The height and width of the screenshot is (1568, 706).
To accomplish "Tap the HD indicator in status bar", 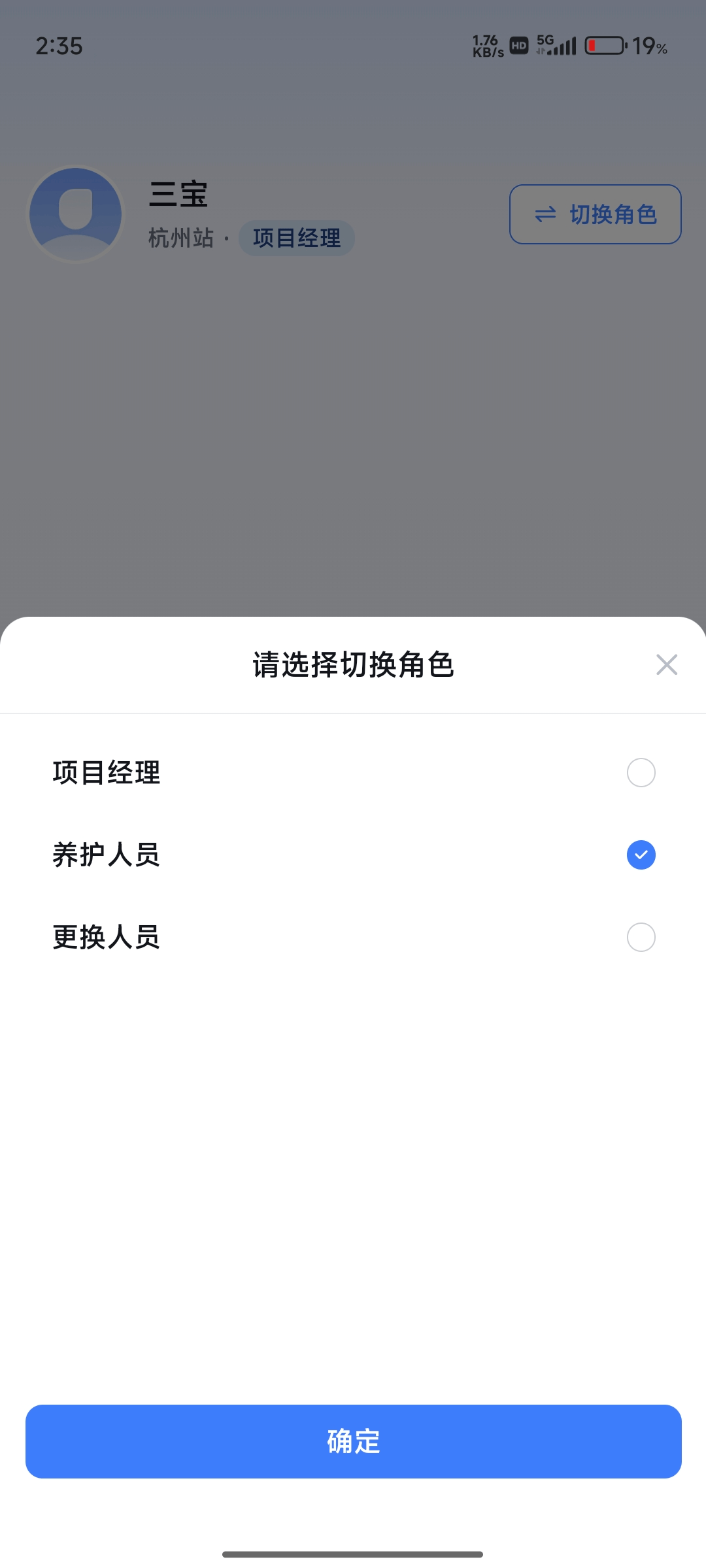I will 518,45.
